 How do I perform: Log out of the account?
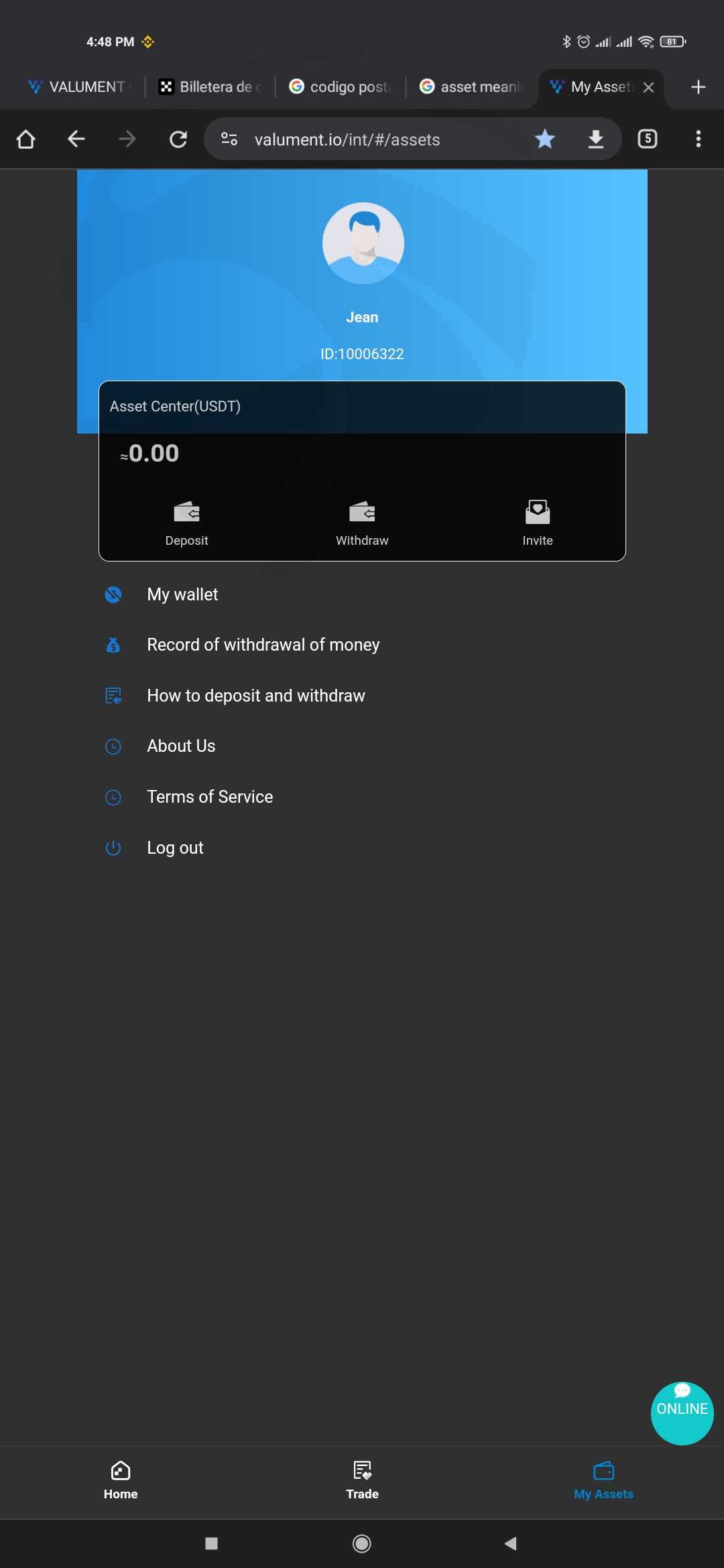click(x=362, y=848)
